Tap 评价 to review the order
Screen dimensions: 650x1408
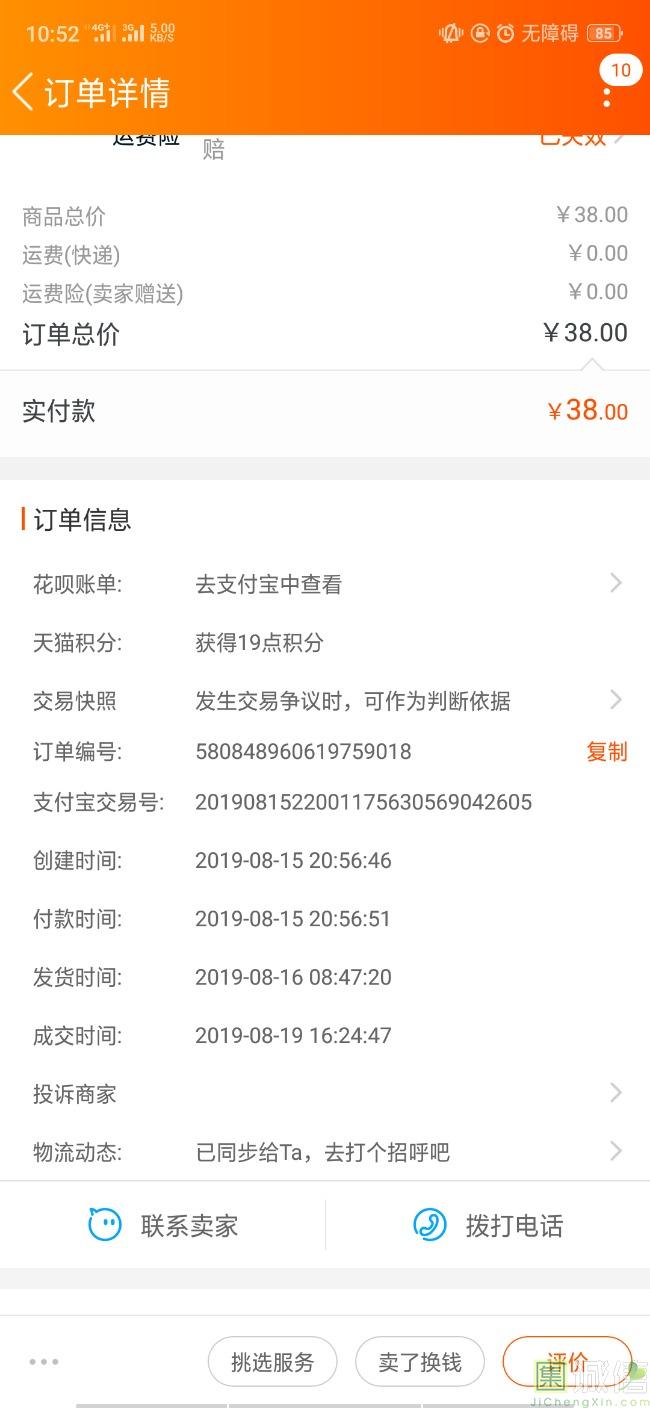pos(567,1362)
